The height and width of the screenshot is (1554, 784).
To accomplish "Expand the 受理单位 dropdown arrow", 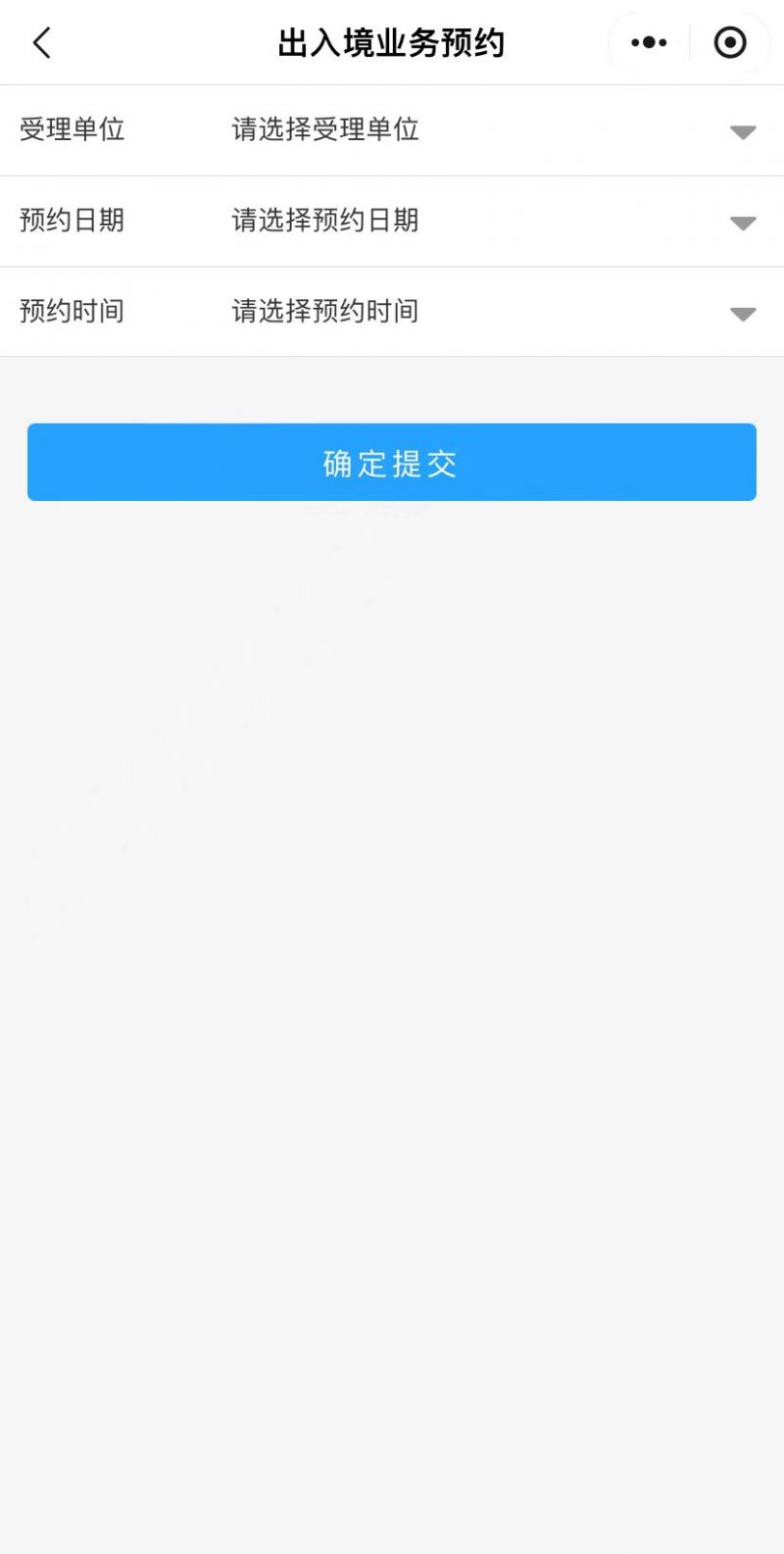I will coord(742,130).
